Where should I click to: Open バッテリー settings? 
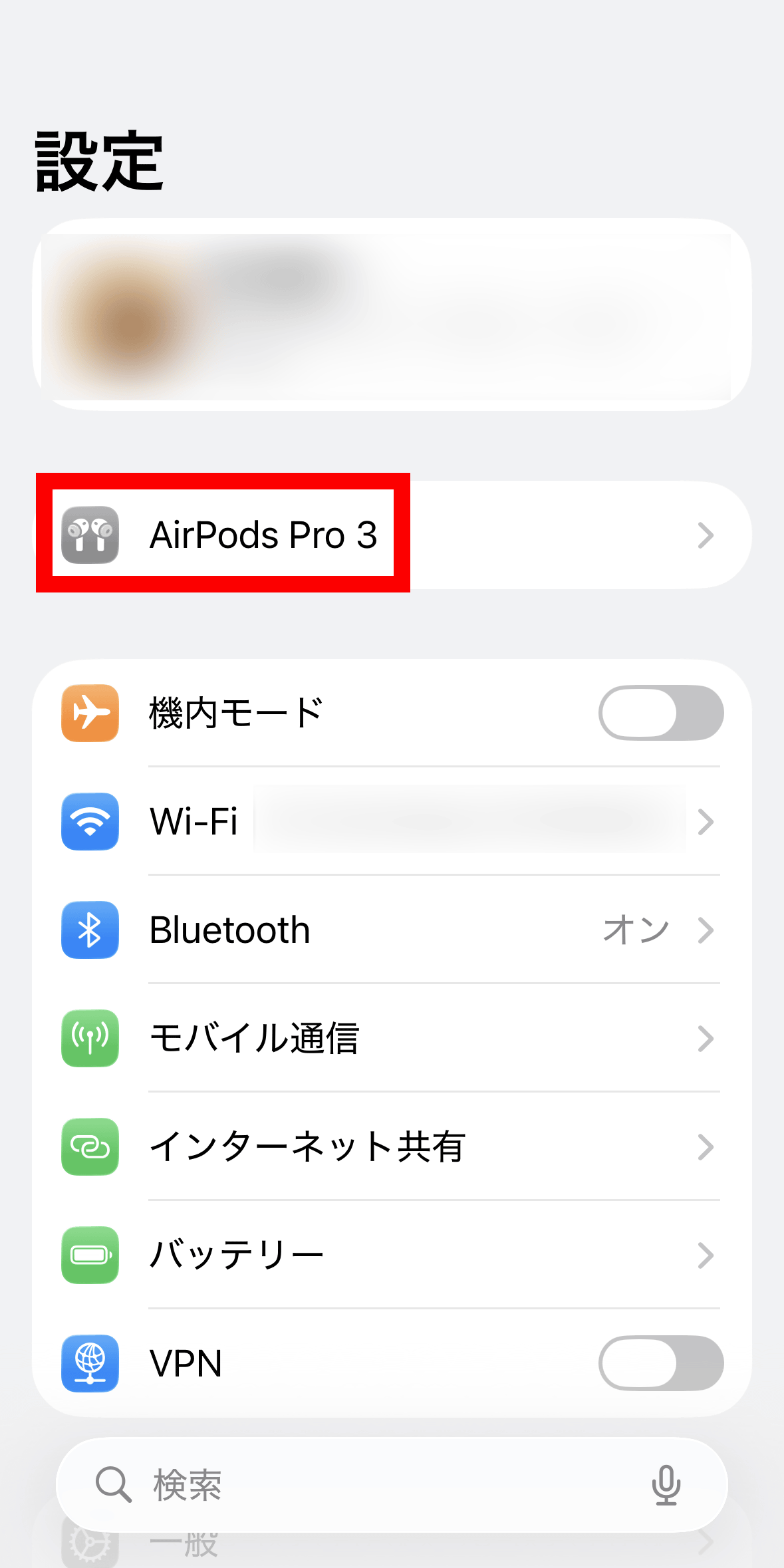click(x=392, y=1255)
